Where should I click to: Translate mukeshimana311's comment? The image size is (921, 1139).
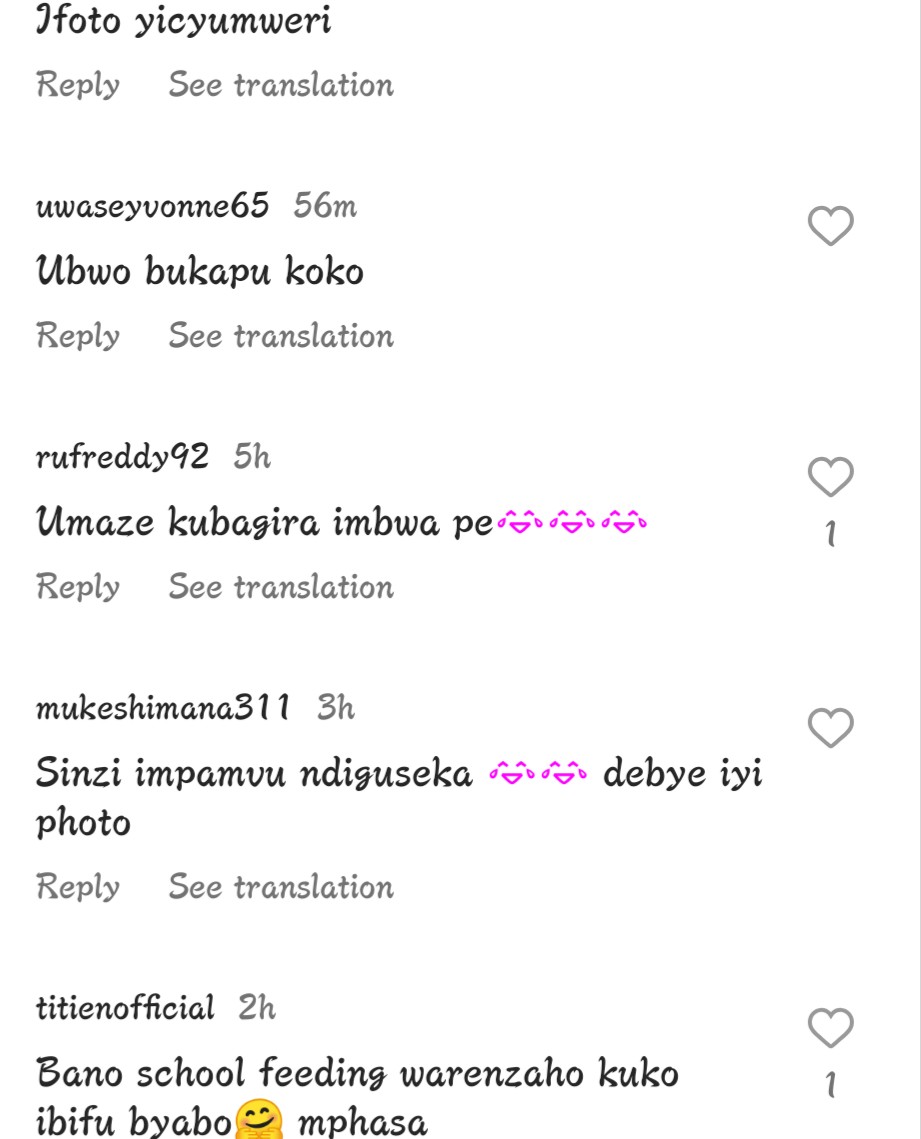281,887
